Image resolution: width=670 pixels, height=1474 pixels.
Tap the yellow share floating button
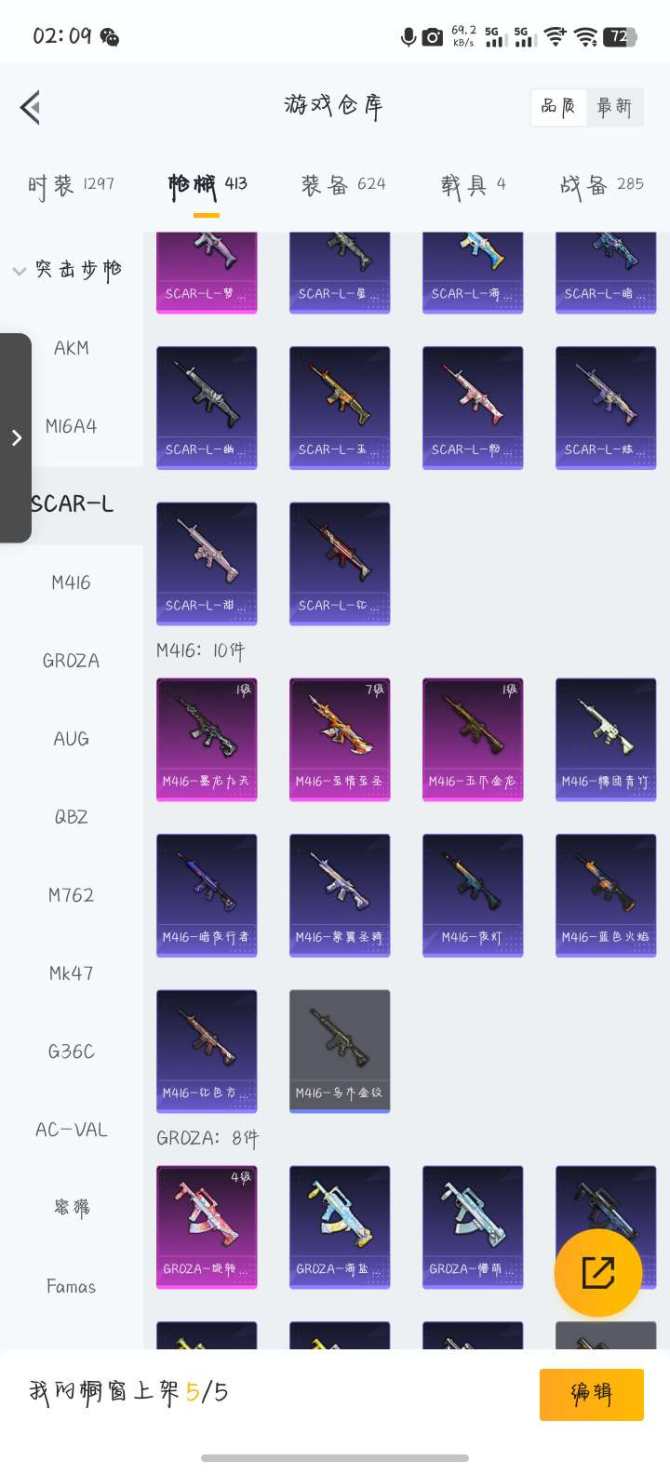coord(597,1272)
